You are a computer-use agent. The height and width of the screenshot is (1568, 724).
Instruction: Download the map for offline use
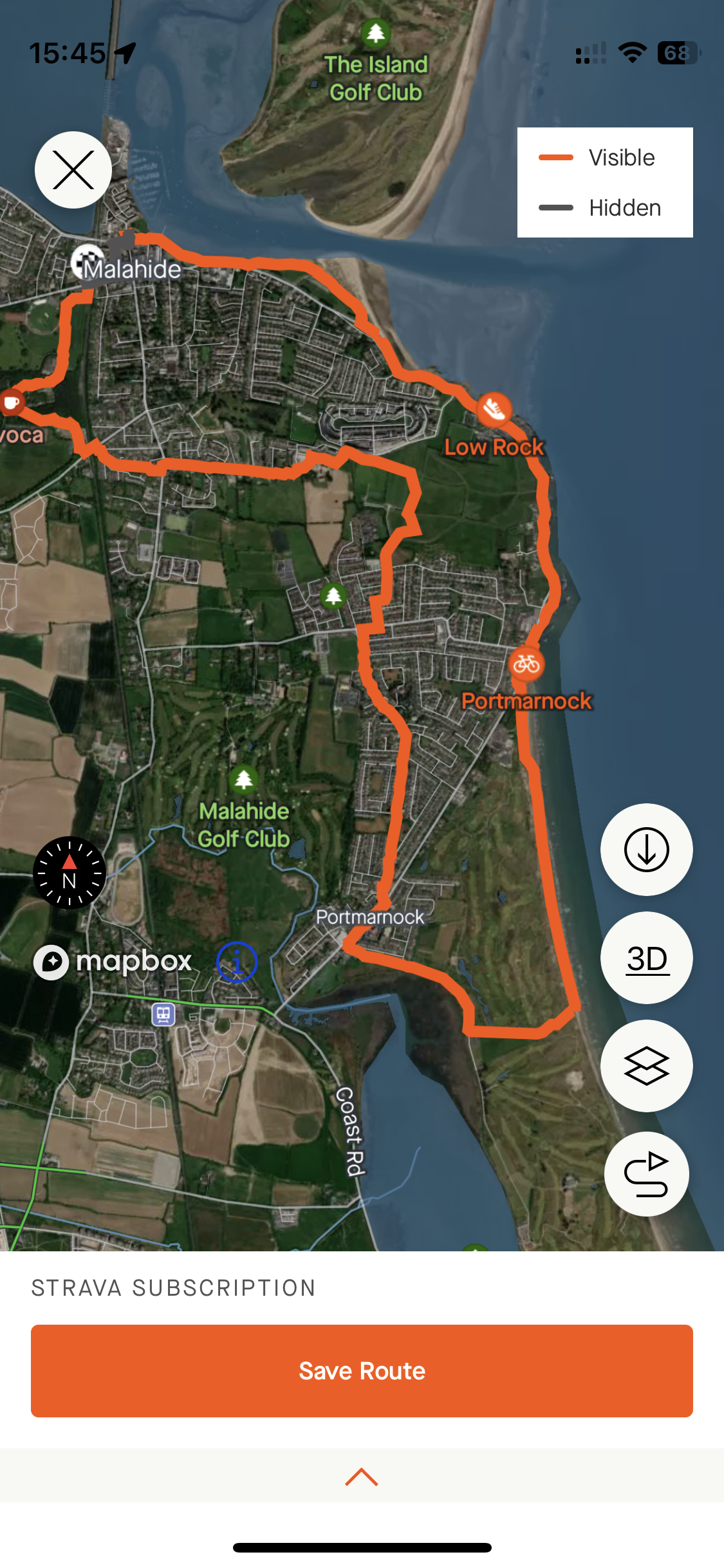coord(646,850)
